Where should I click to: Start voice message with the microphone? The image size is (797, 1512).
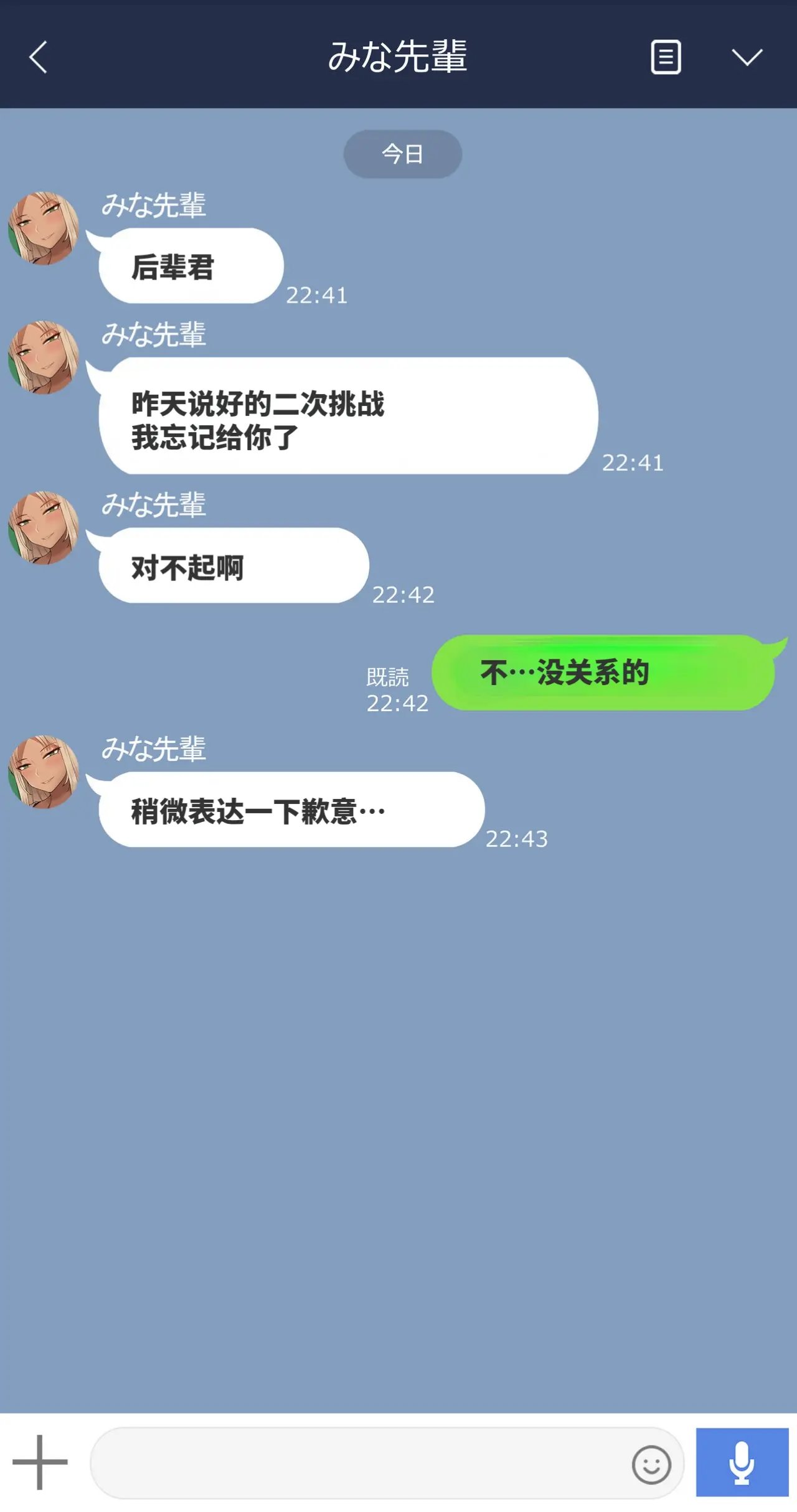[x=742, y=1462]
